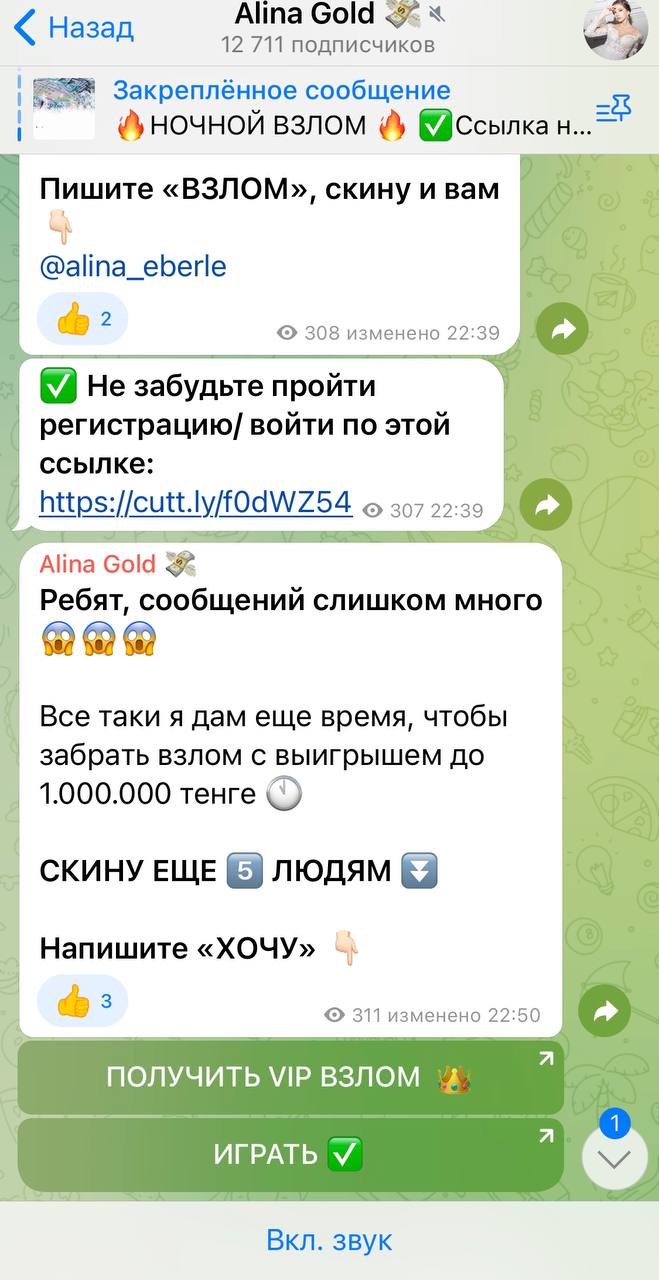This screenshot has height=1280, width=659.
Task: Tap the ПОЛУЧИТЬ VIP ВЗЛОМ button
Action: pos(290,1078)
